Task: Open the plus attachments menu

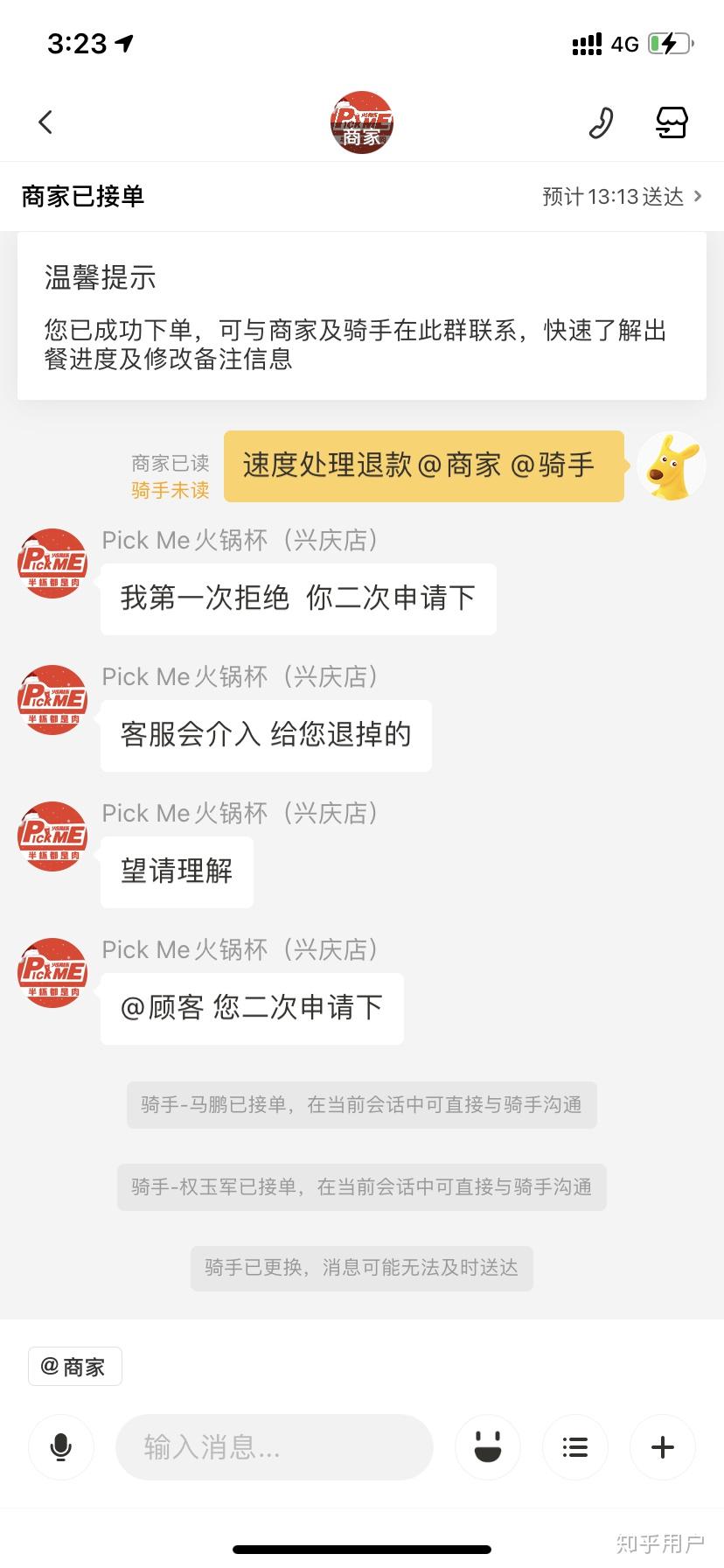Action: click(x=663, y=1447)
